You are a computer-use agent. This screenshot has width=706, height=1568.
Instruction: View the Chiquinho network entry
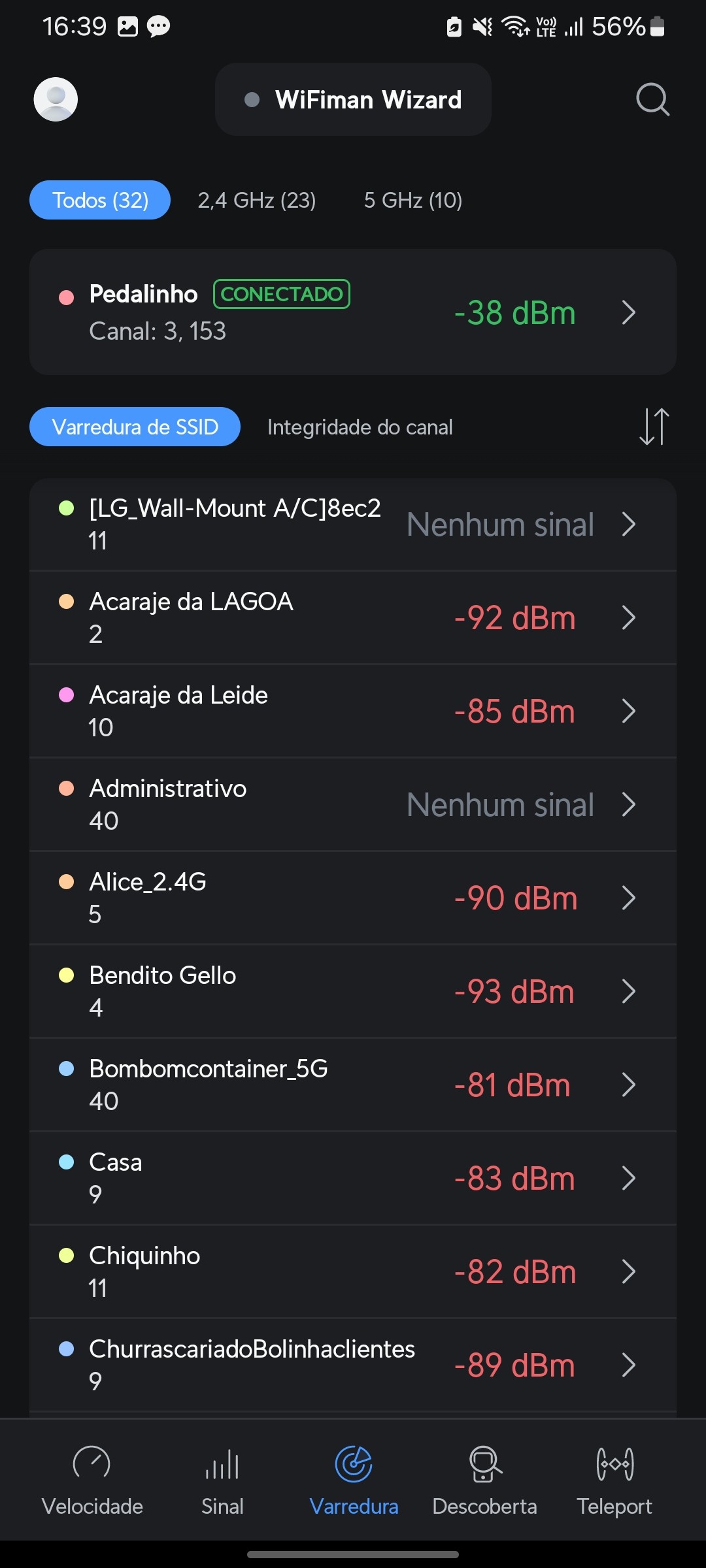coord(353,1271)
